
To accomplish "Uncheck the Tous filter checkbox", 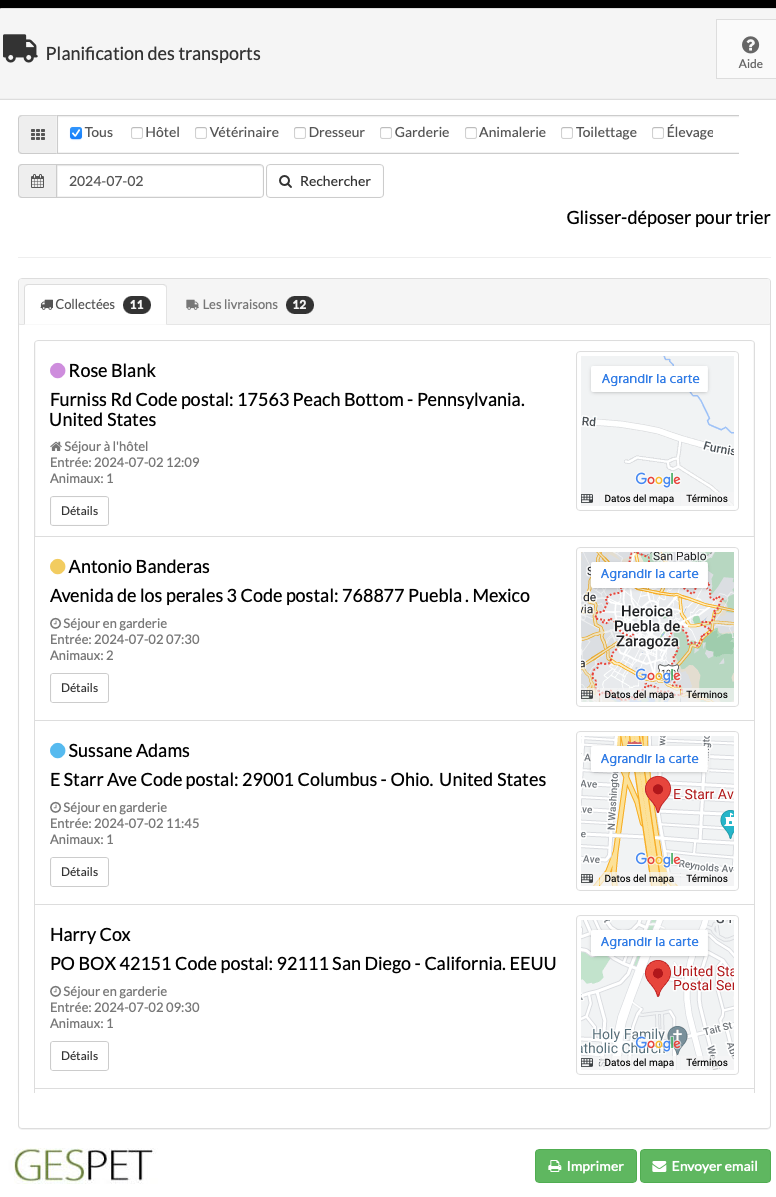I will tap(76, 133).
